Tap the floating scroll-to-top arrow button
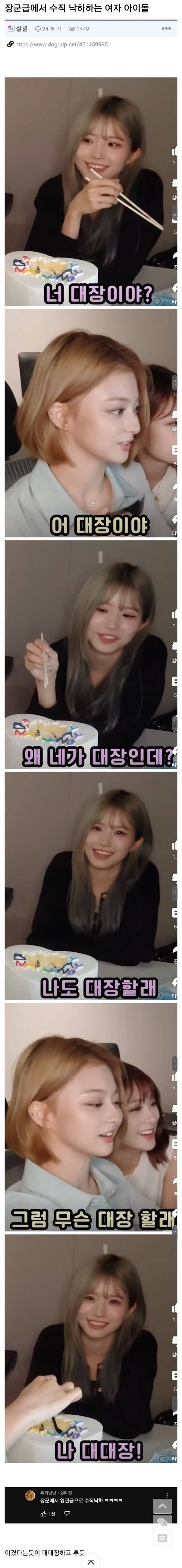This screenshot has height=1568, width=182. [162, 1505]
